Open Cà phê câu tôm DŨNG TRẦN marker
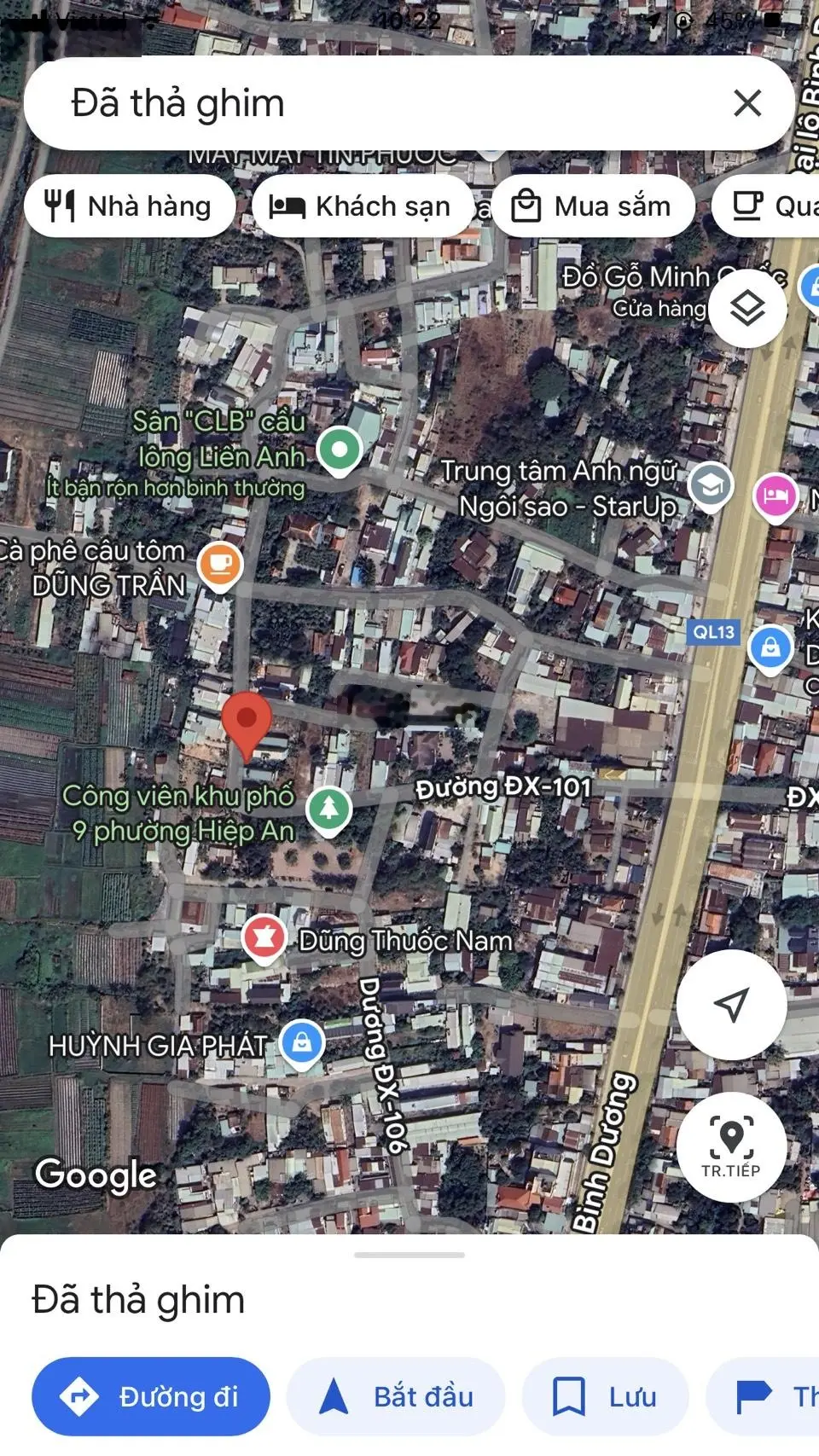Image resolution: width=819 pixels, height=1456 pixels. click(220, 565)
